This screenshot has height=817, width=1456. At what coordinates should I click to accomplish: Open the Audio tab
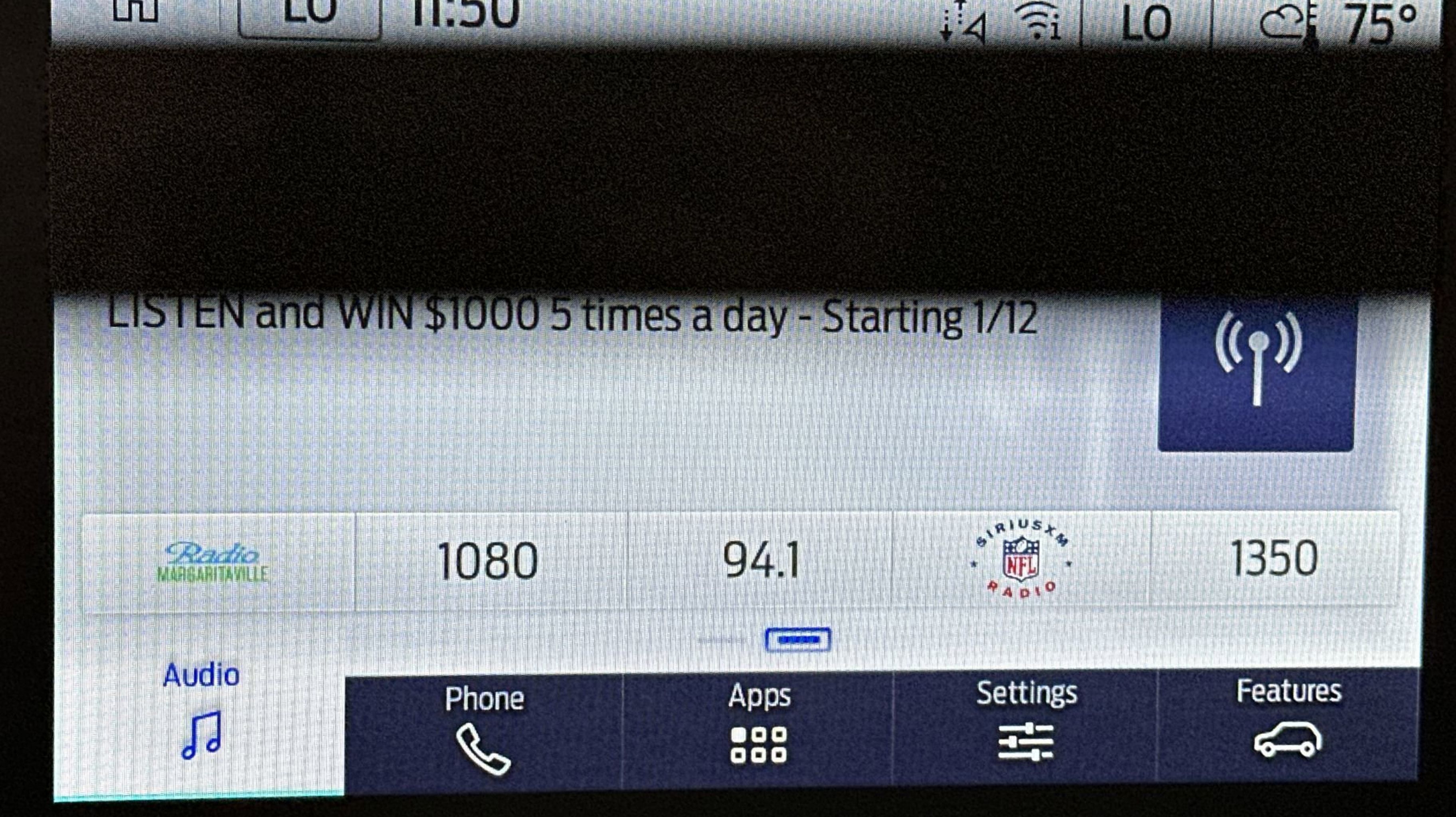[200, 712]
